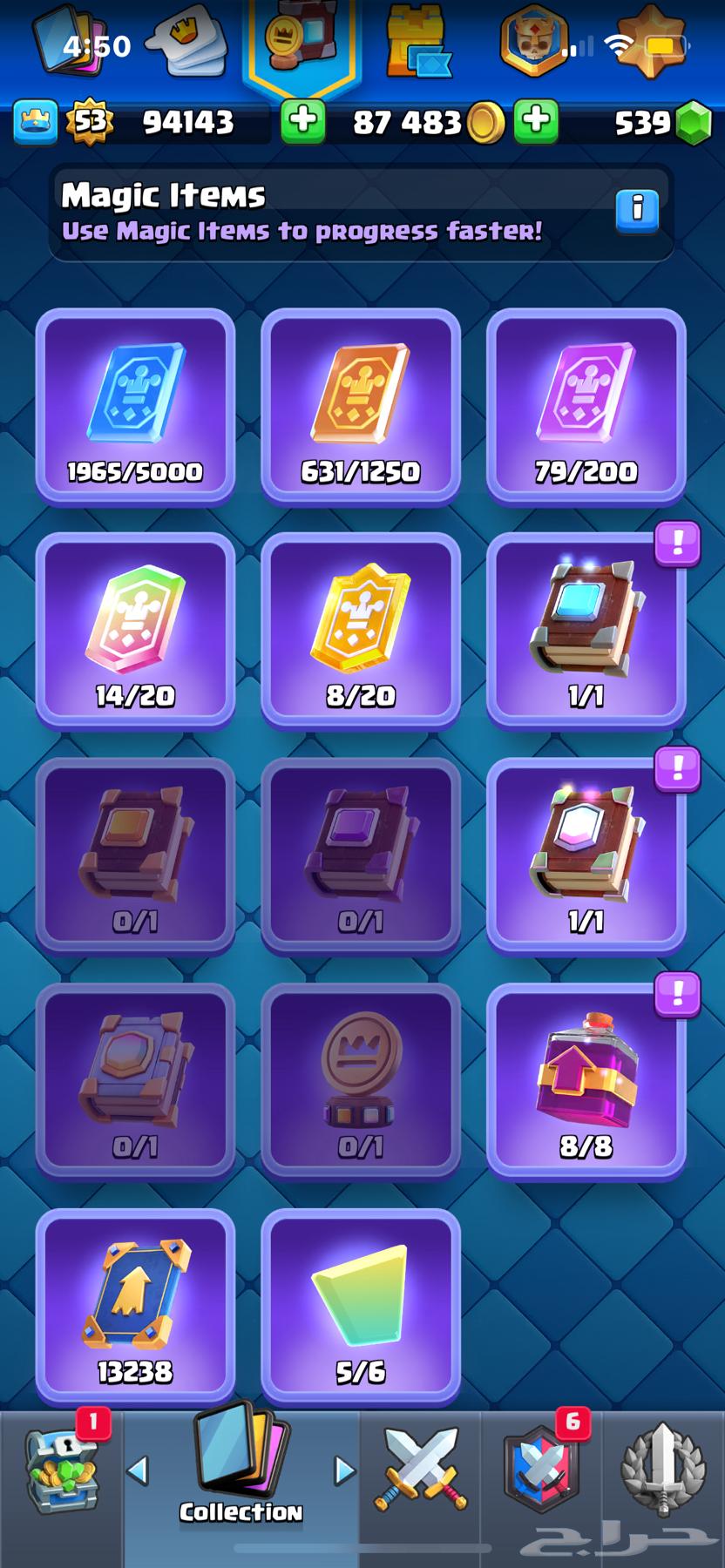Select the evolution shard item 5/6

coord(361,1306)
